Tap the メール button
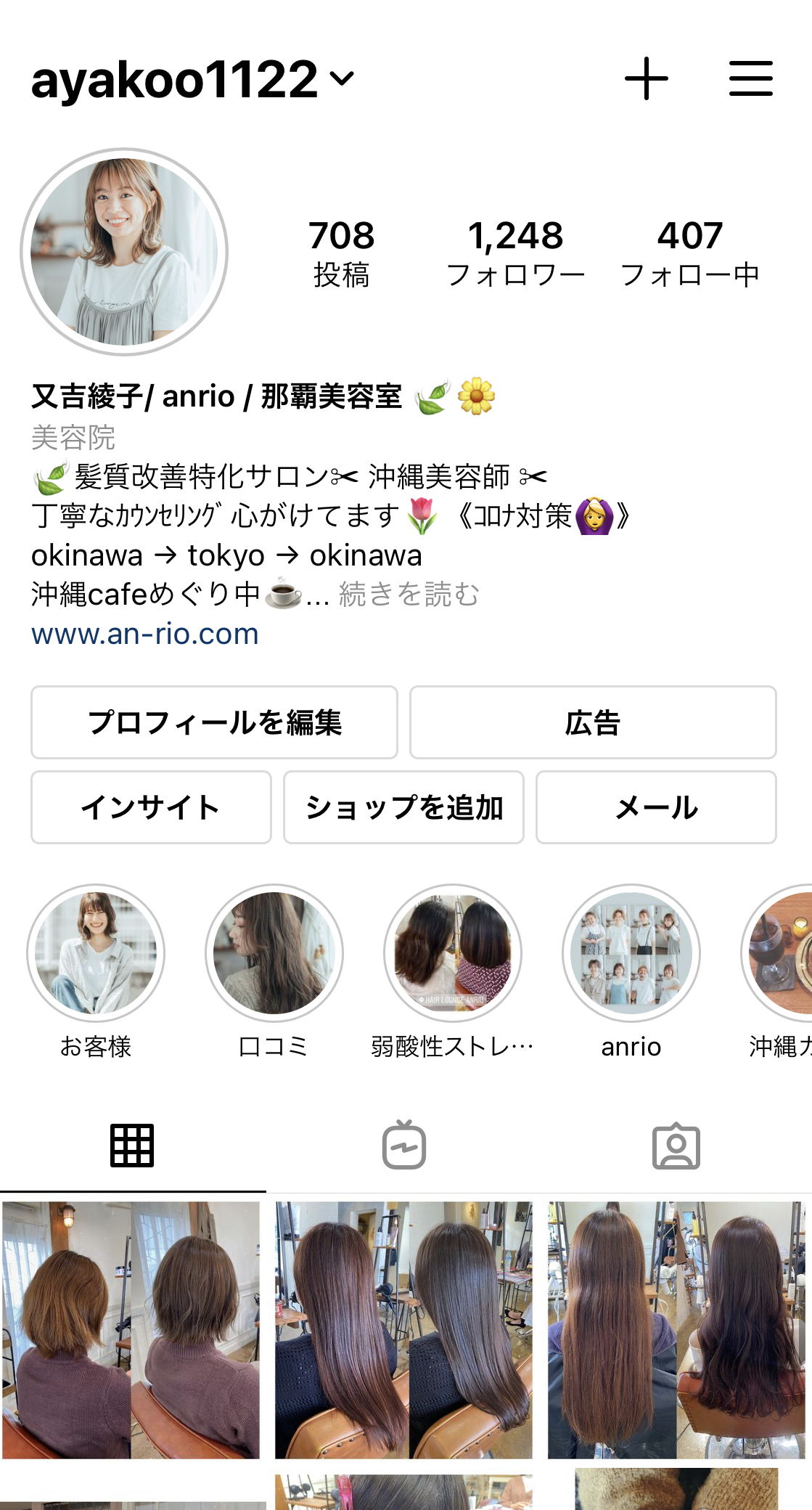Viewport: 812px width, 1510px height. [x=655, y=807]
